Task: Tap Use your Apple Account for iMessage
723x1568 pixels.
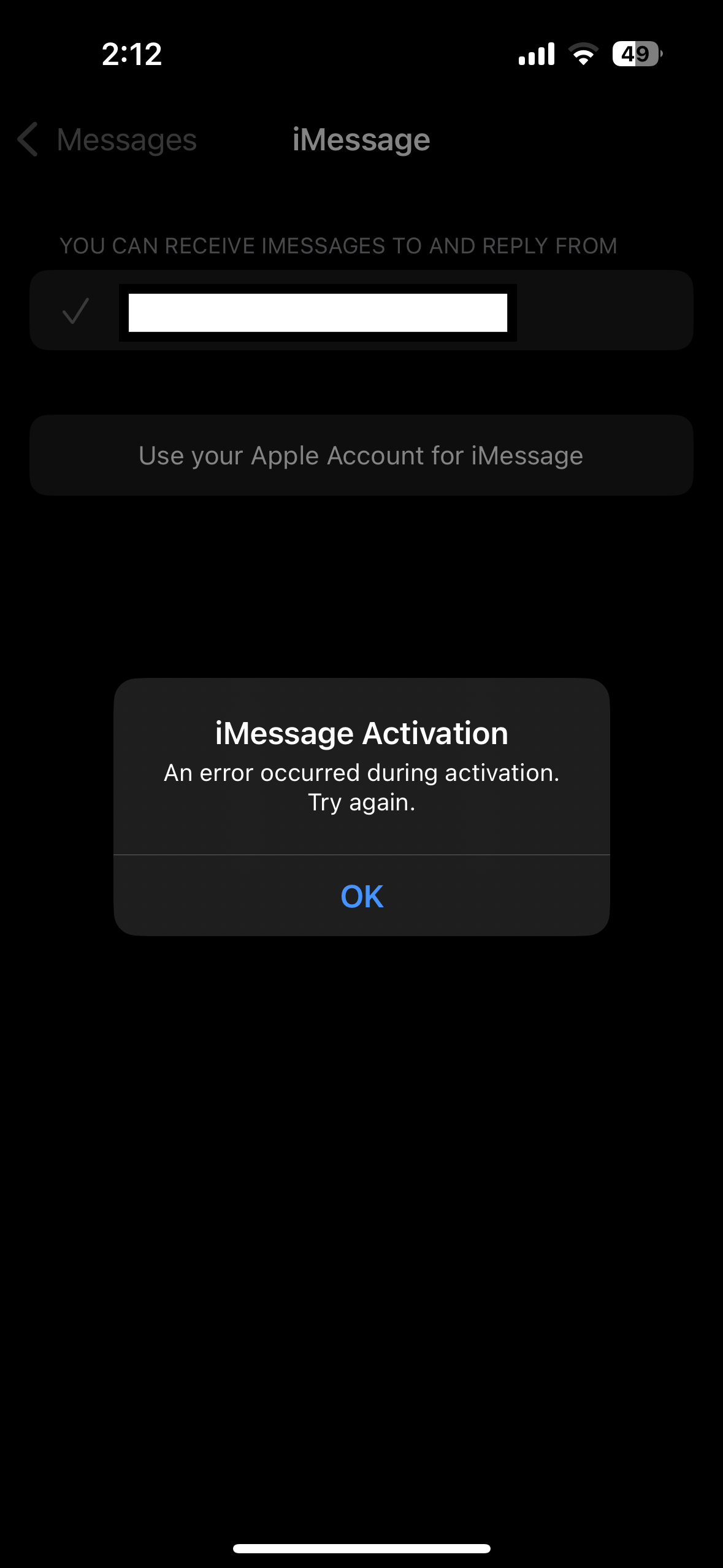Action: click(x=361, y=456)
